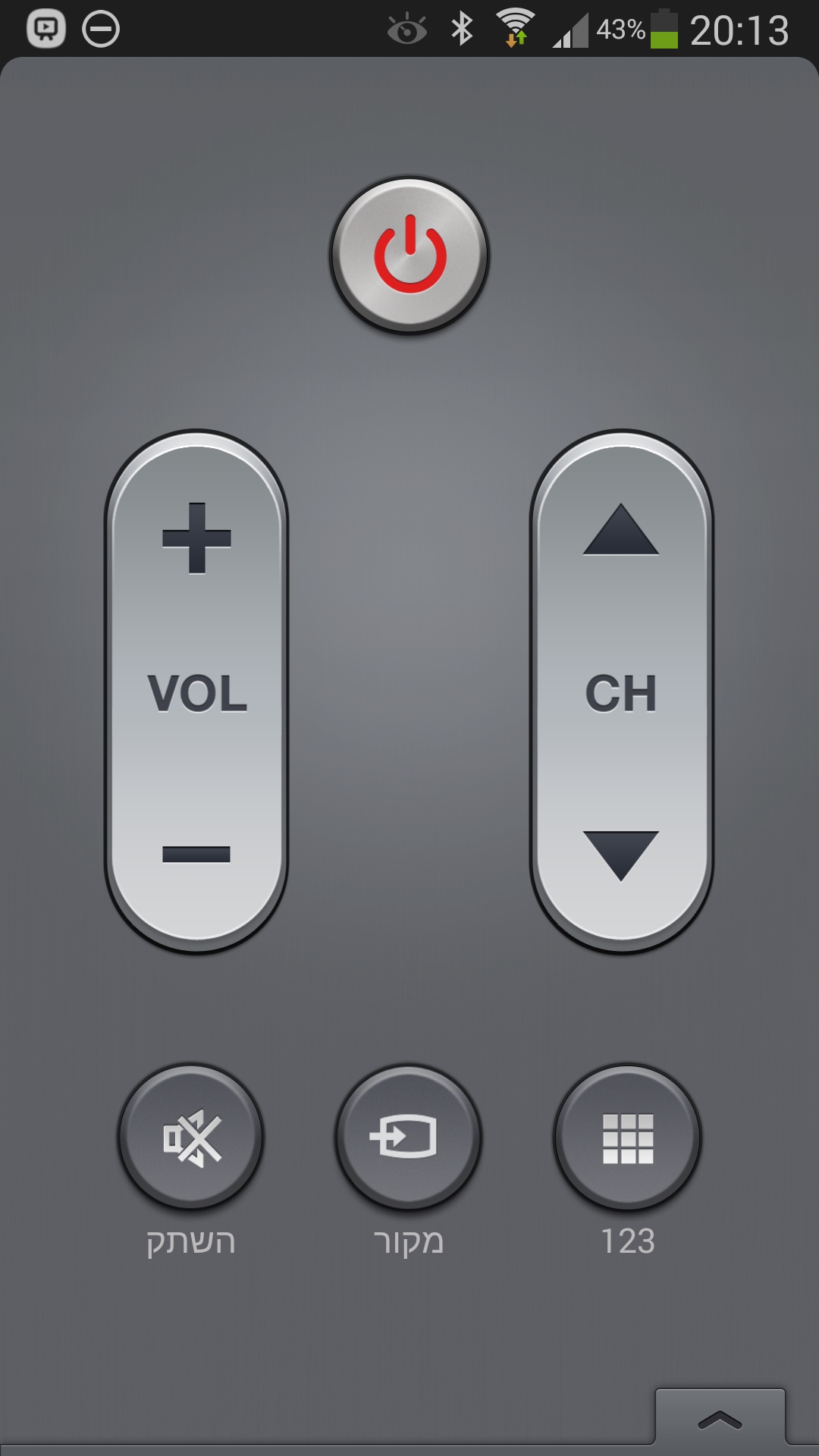The image size is (819, 1456).
Task: Increase volume with the plus button
Action: tap(196, 538)
